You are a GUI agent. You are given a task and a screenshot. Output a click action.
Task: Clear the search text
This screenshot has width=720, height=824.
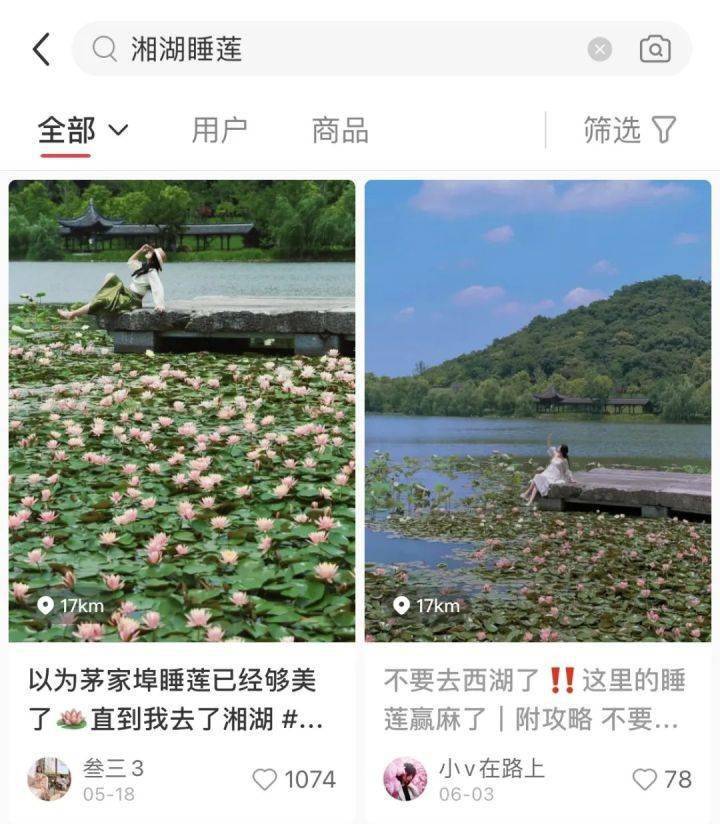[x=599, y=49]
